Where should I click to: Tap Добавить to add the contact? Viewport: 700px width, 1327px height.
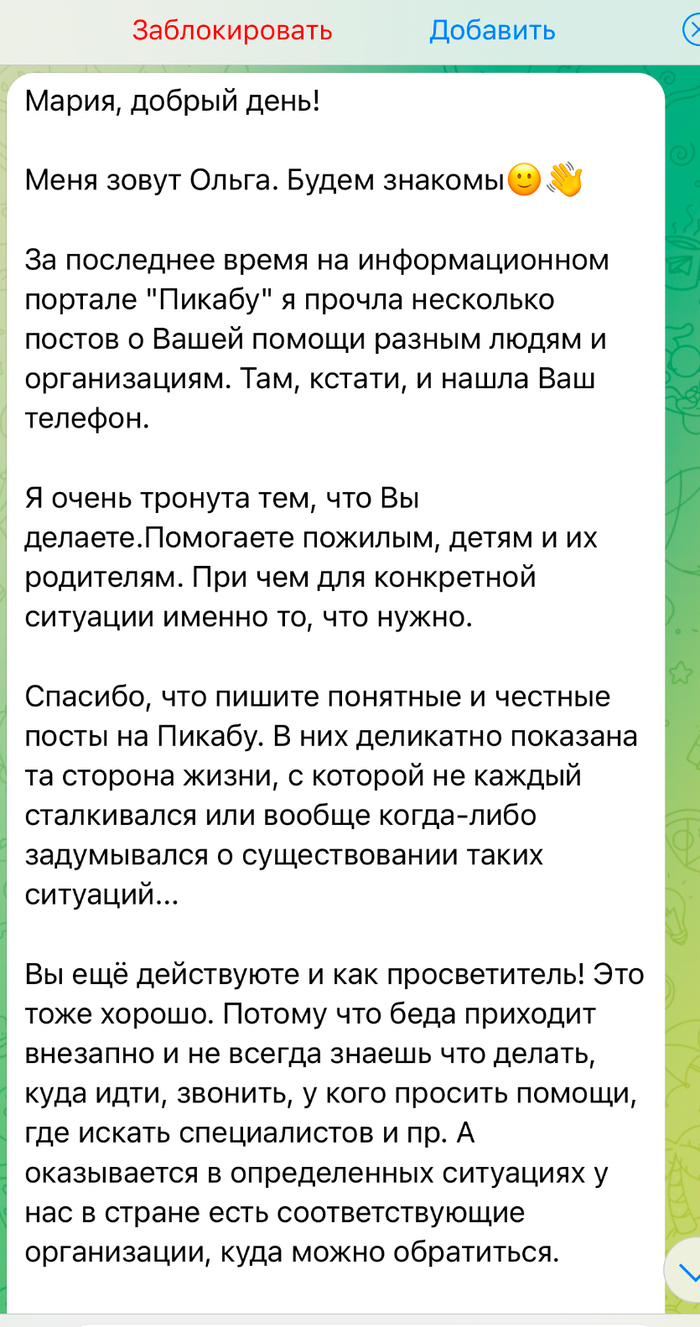click(x=492, y=30)
